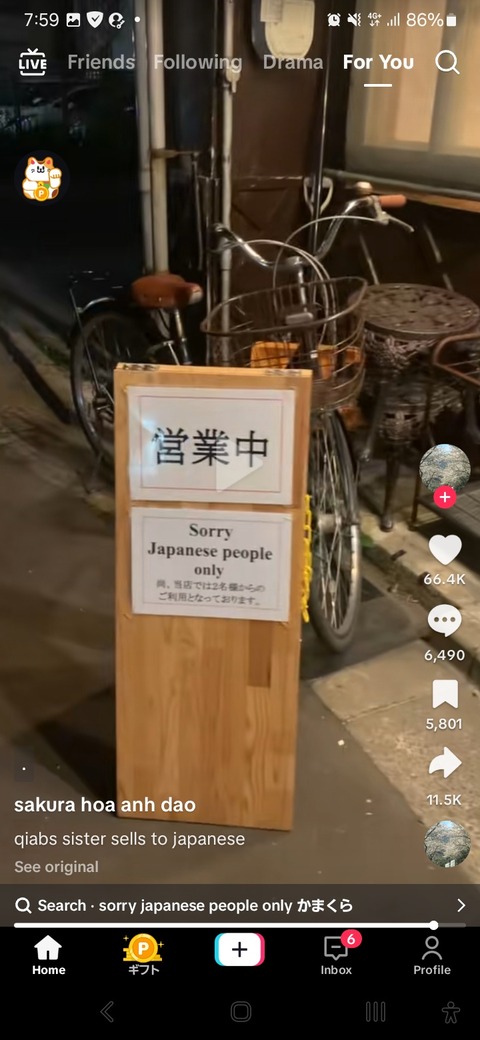This screenshot has height=1040, width=480.
Task: Open the LIVE streams icon
Action: coord(32,62)
